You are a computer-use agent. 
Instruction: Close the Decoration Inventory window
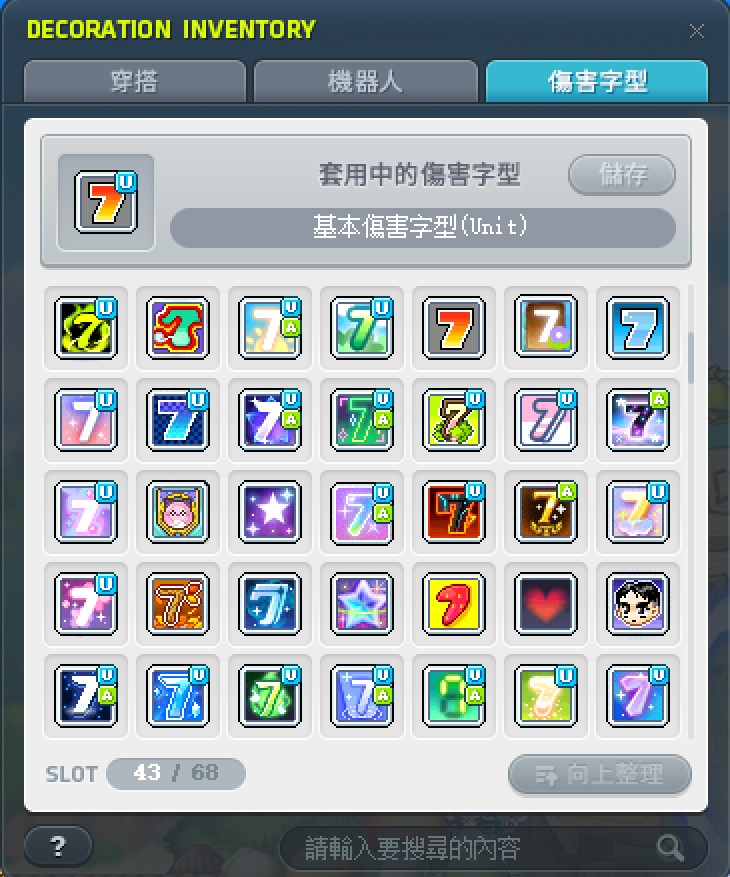[697, 31]
